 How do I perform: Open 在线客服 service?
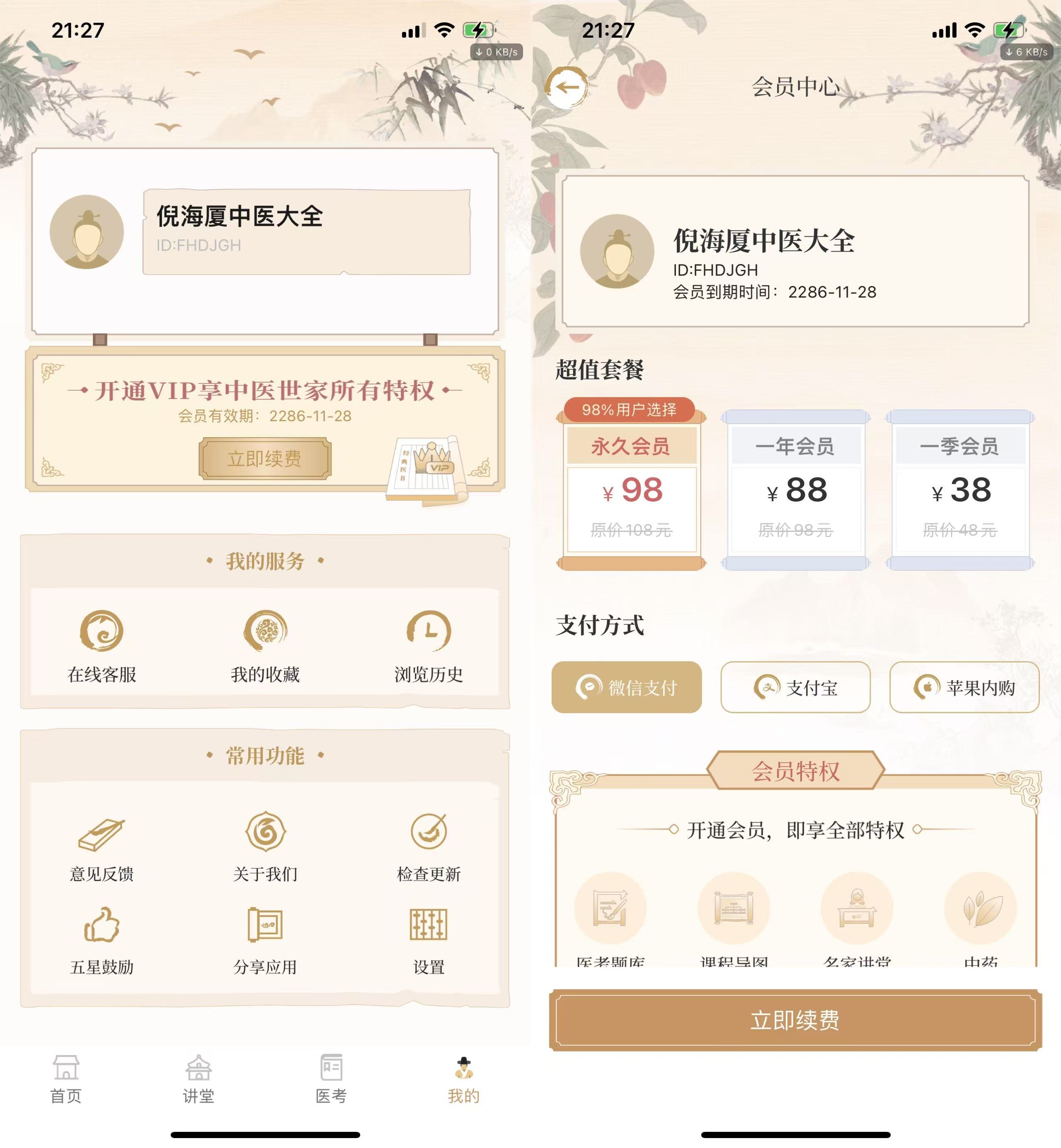102,646
